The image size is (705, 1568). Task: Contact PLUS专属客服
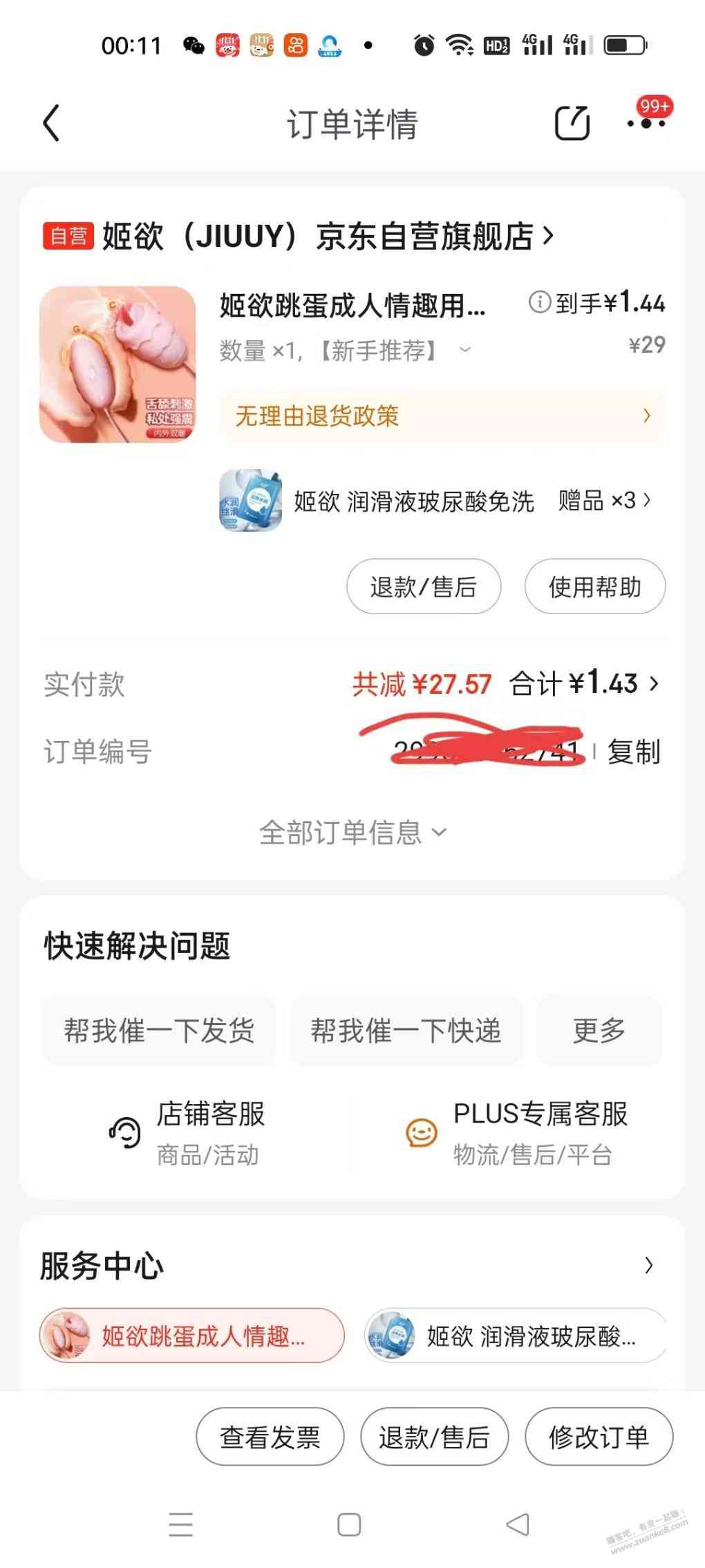tap(518, 1133)
